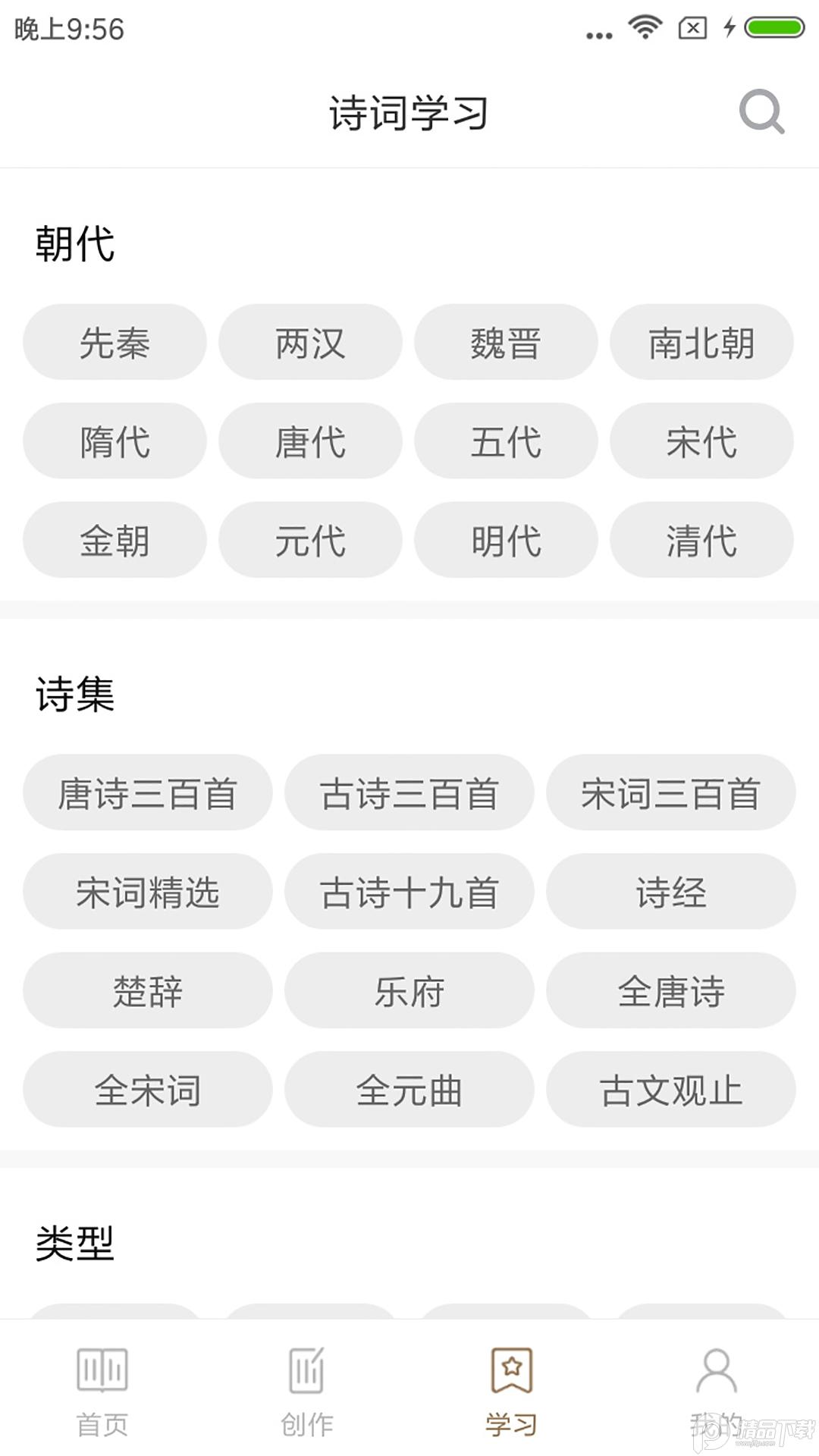819x1456 pixels.
Task: Open 唐诗三百首 collection
Action: tap(147, 792)
